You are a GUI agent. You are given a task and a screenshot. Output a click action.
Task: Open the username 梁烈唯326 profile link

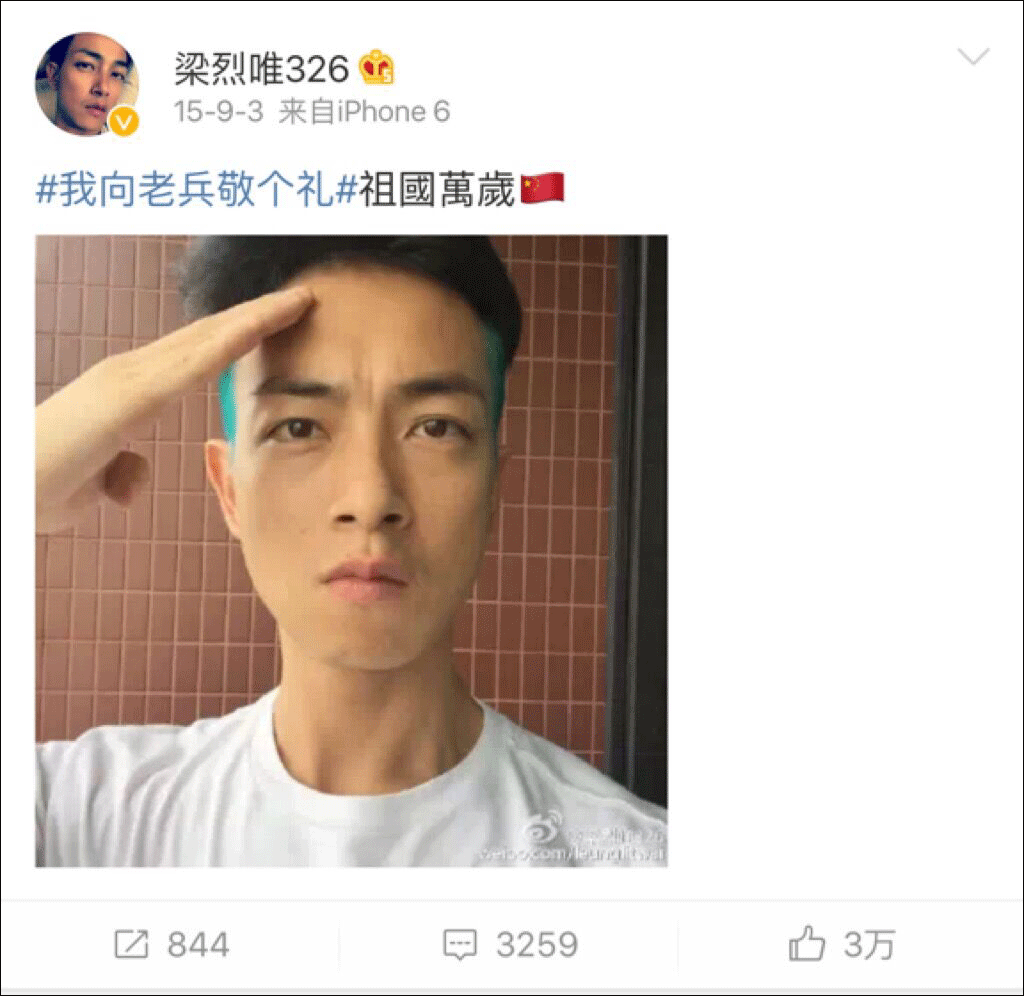coord(261,69)
